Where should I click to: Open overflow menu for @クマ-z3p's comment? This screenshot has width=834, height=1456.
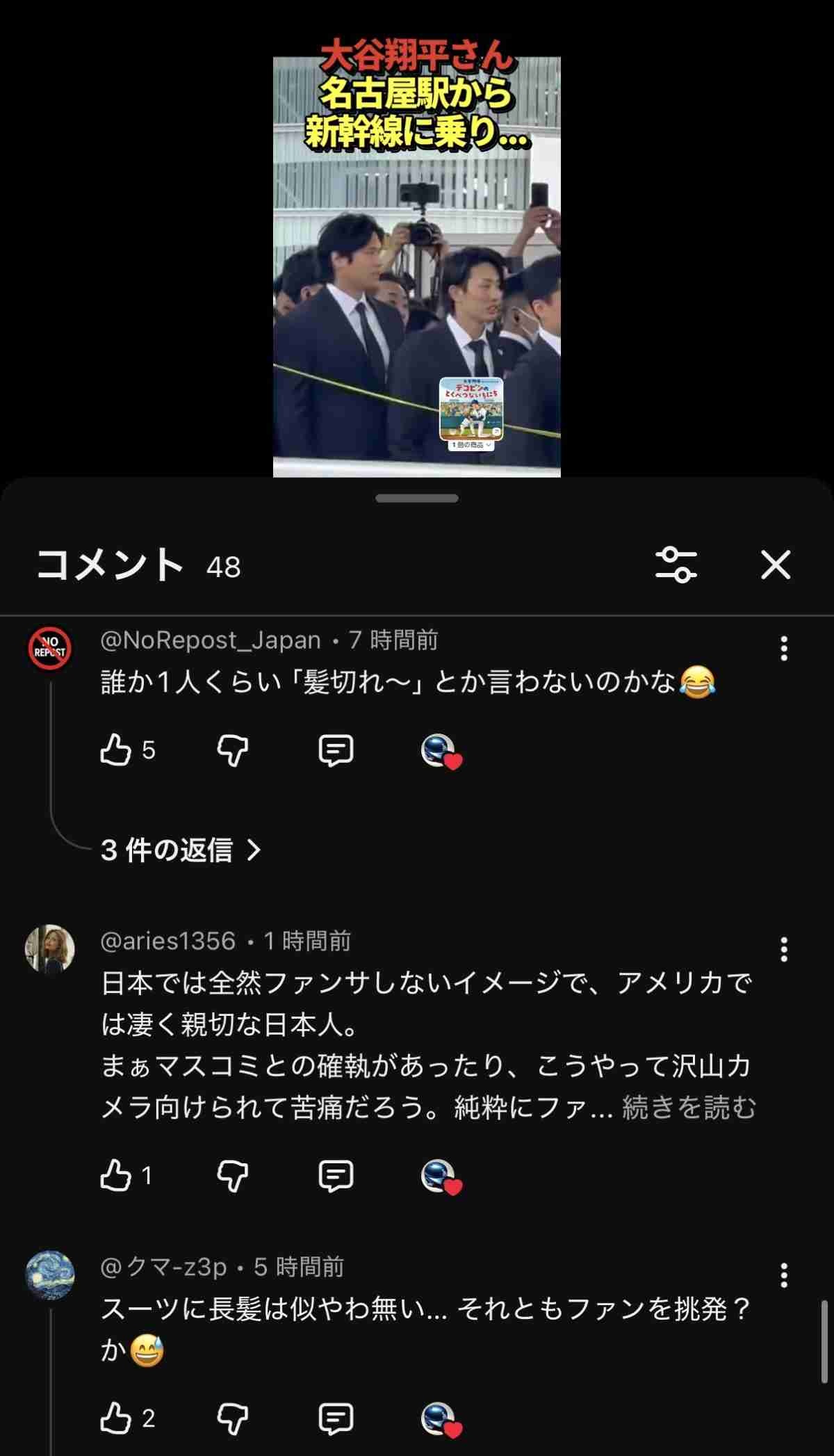[784, 1275]
